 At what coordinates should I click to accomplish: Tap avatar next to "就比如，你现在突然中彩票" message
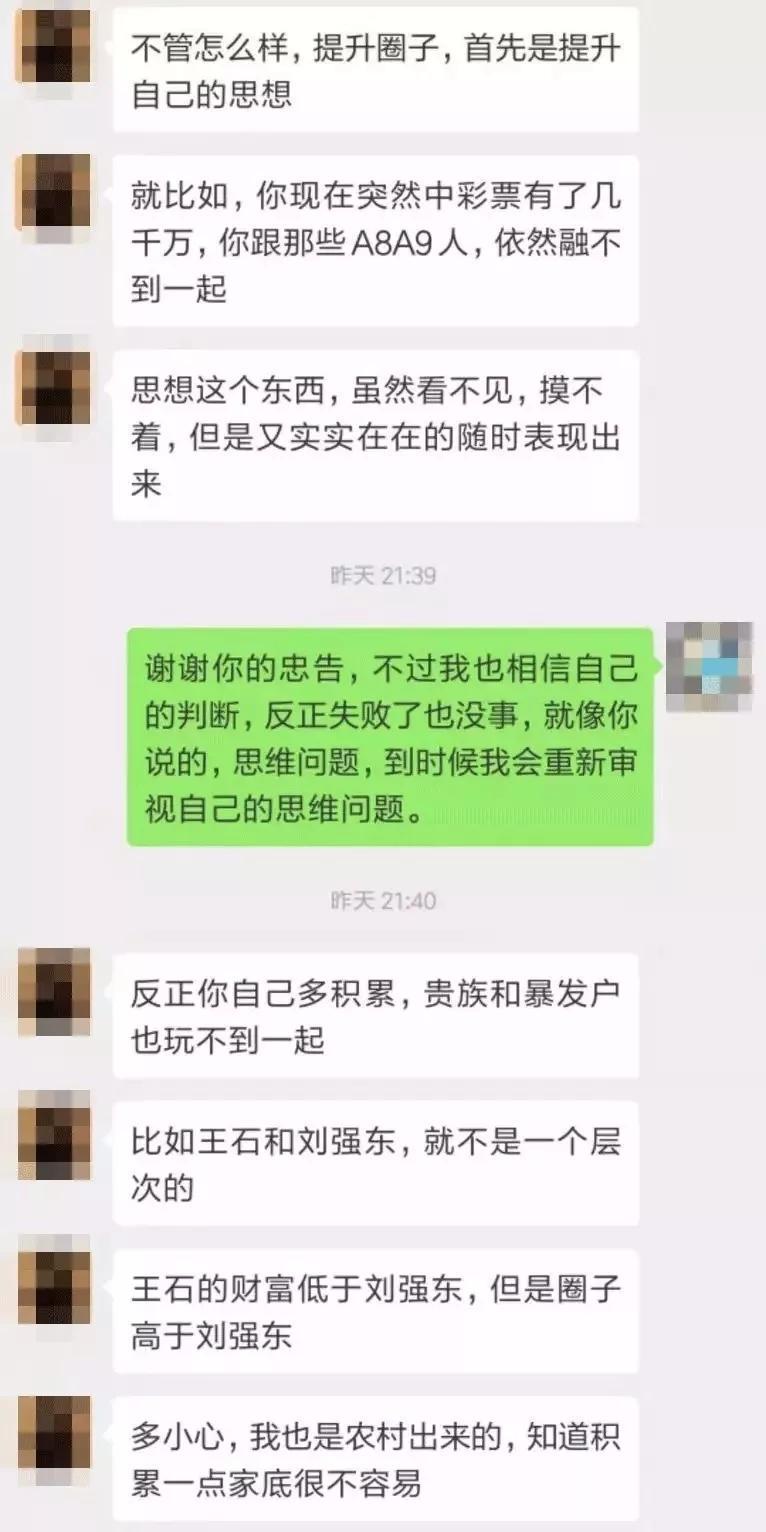pos(53,192)
